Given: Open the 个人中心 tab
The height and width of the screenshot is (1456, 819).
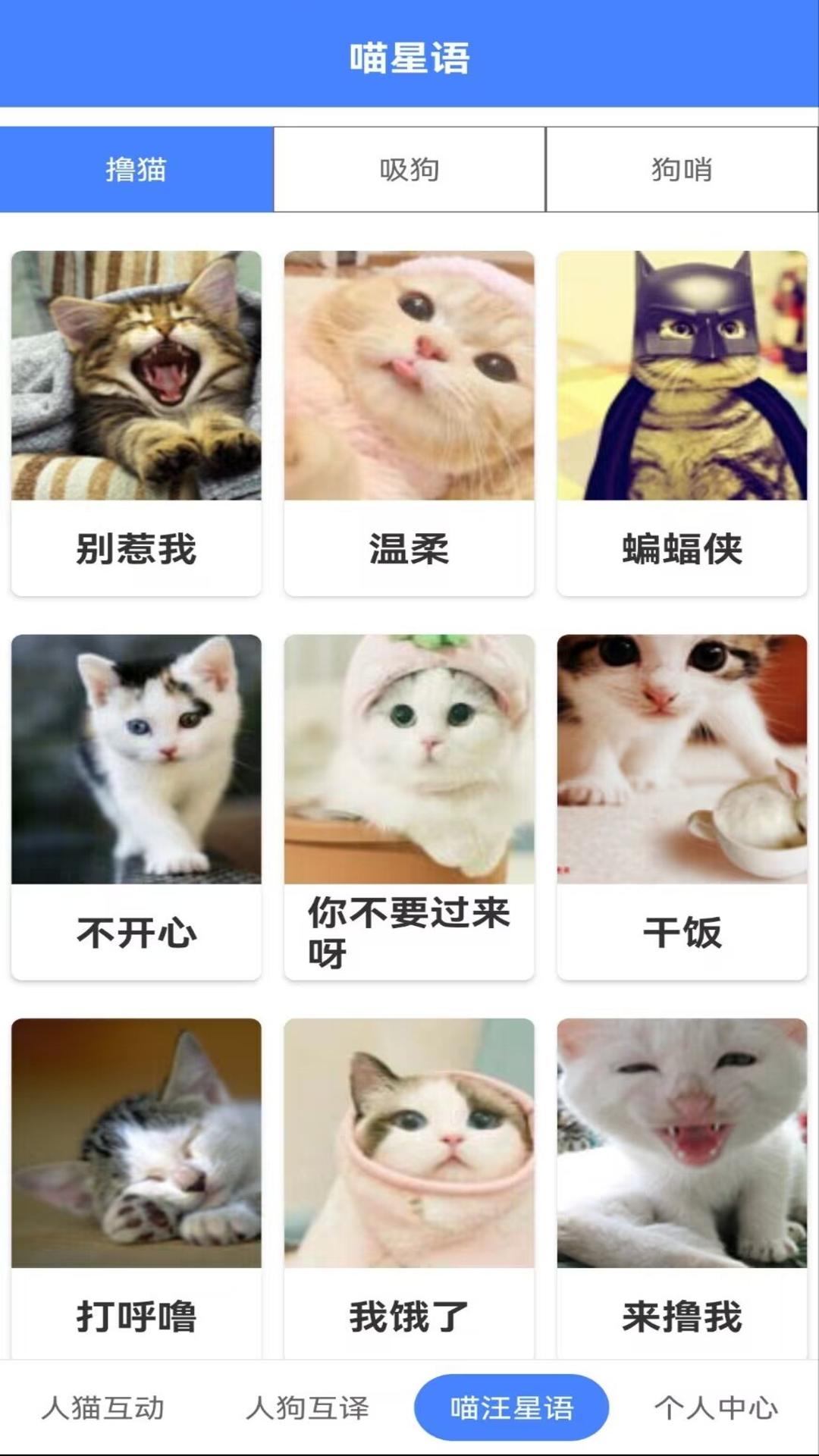Looking at the screenshot, I should point(716,1408).
